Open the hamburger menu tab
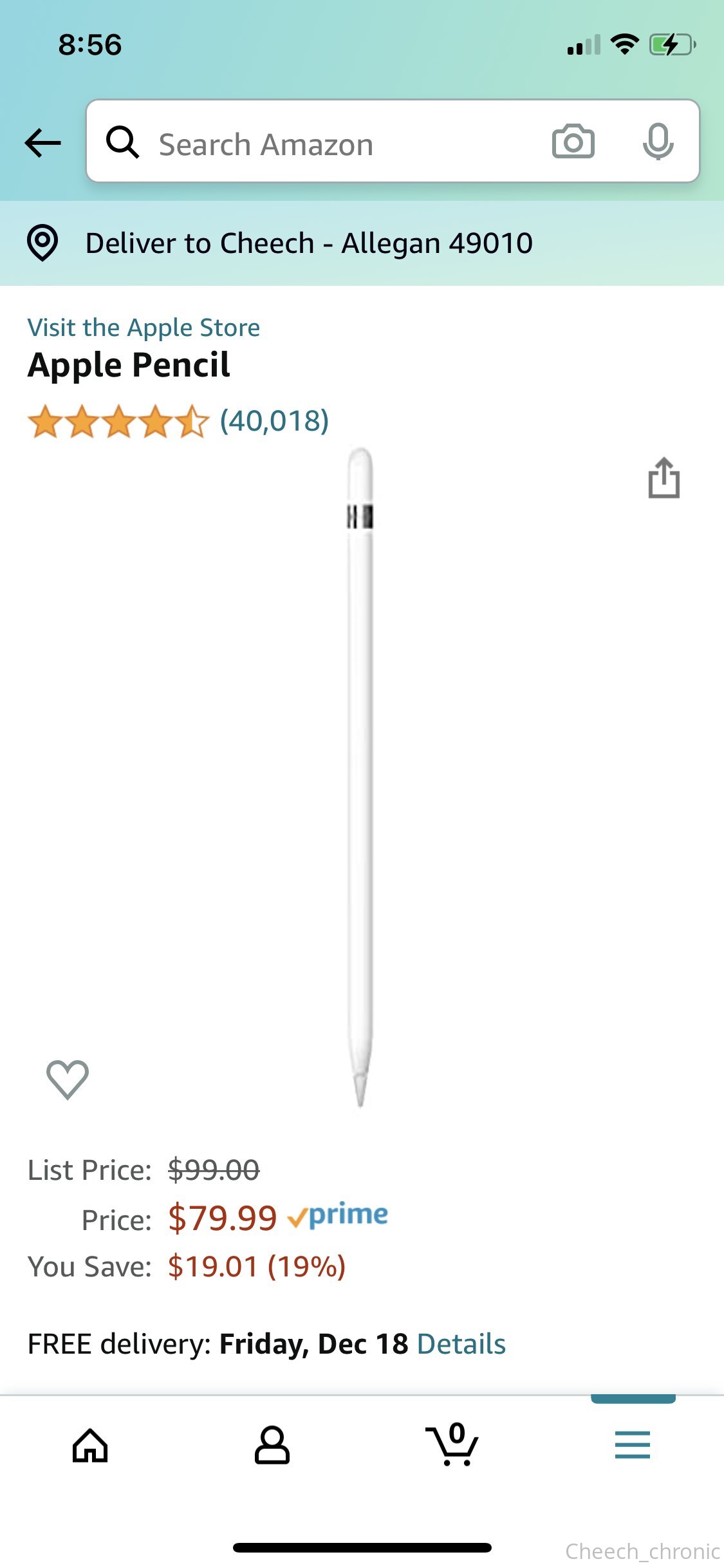Viewport: 724px width, 1568px height. pyautogui.click(x=633, y=1444)
